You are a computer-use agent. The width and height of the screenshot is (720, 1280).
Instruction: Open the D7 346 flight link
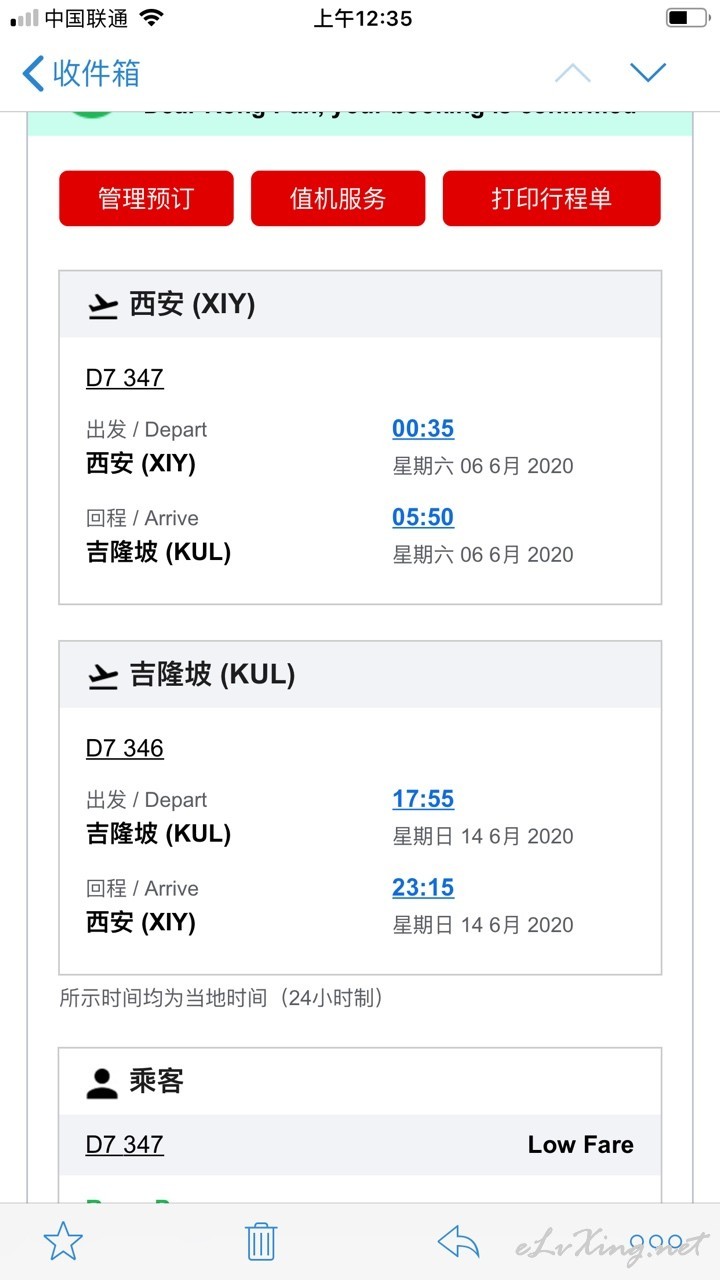125,748
